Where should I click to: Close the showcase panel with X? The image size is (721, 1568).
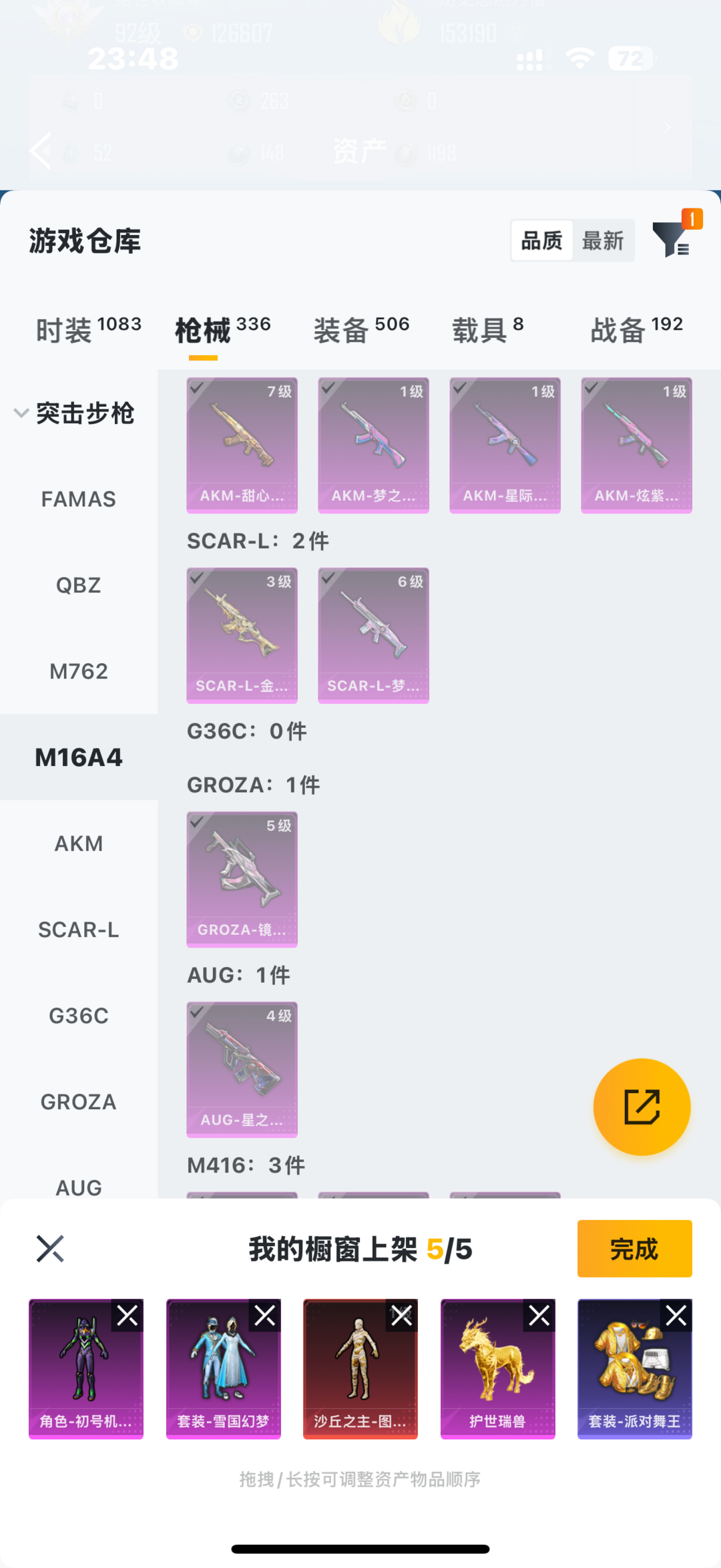click(50, 1249)
